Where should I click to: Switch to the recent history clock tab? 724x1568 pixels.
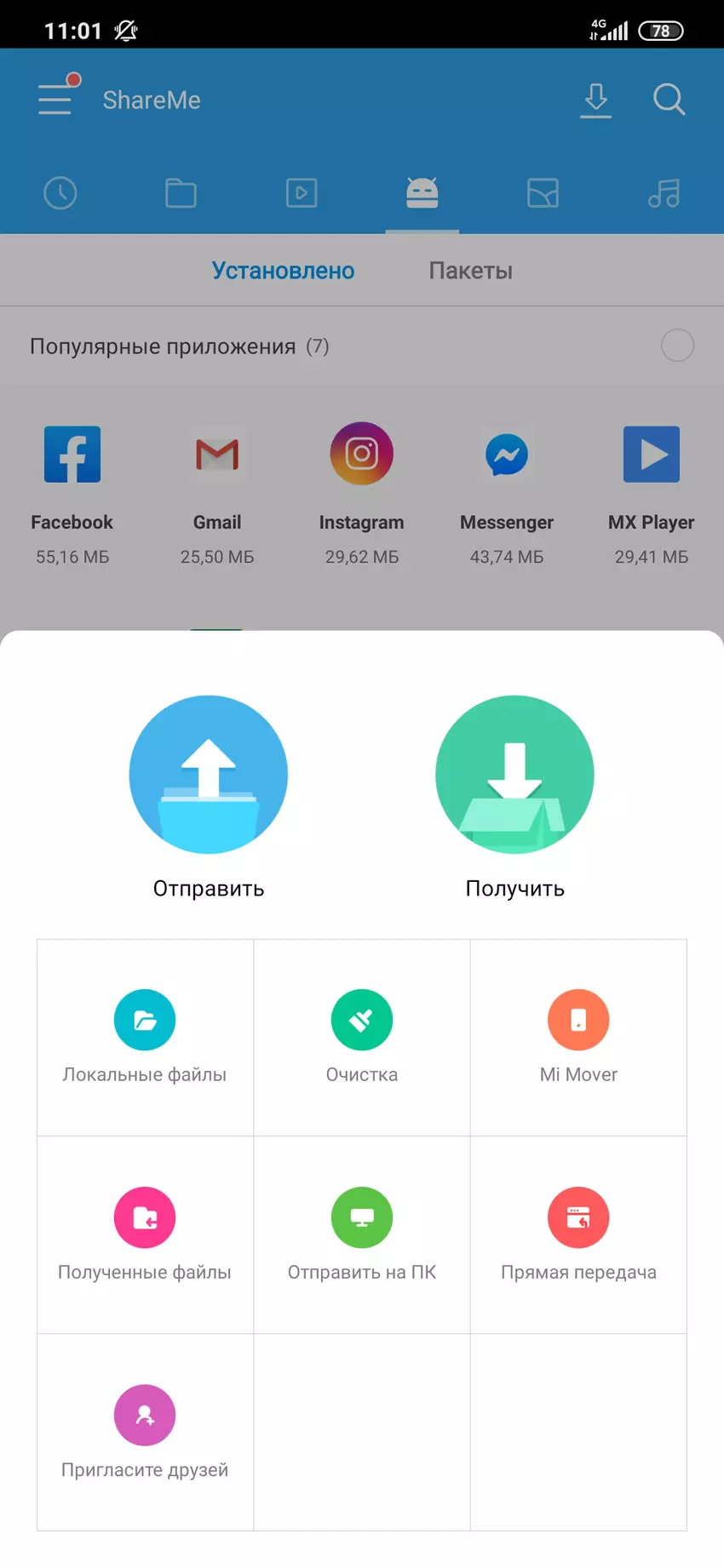click(60, 193)
